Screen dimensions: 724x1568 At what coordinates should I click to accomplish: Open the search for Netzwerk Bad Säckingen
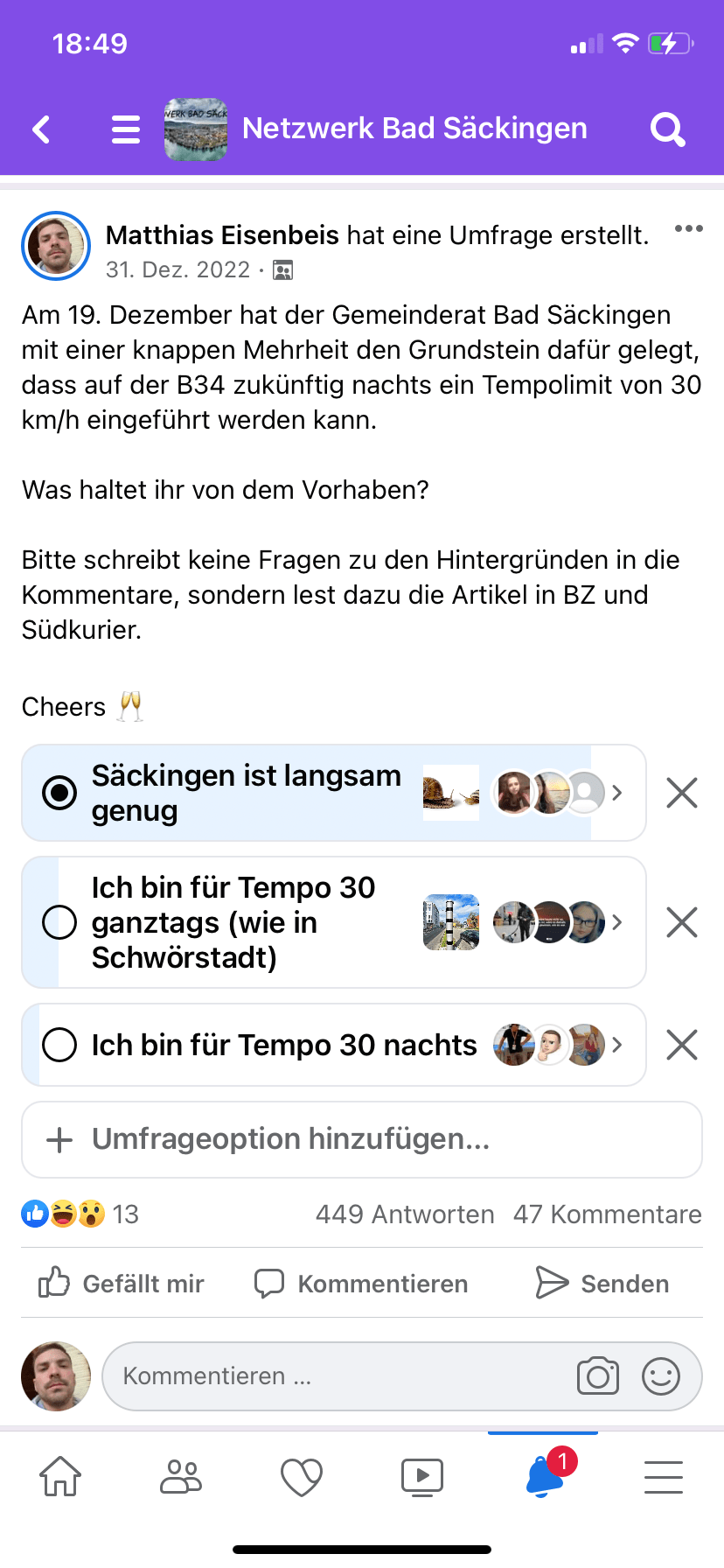pos(667,128)
